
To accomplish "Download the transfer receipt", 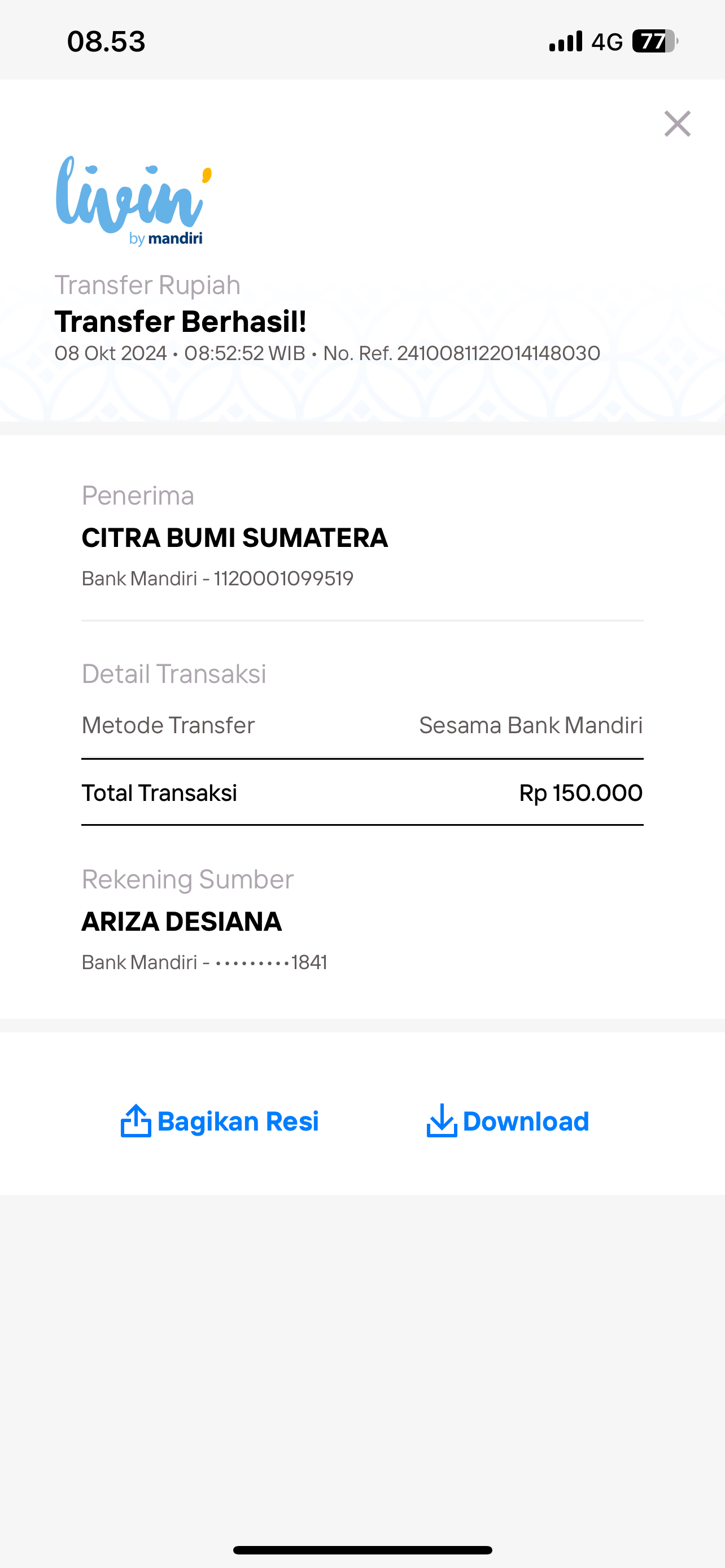I will (508, 1121).
